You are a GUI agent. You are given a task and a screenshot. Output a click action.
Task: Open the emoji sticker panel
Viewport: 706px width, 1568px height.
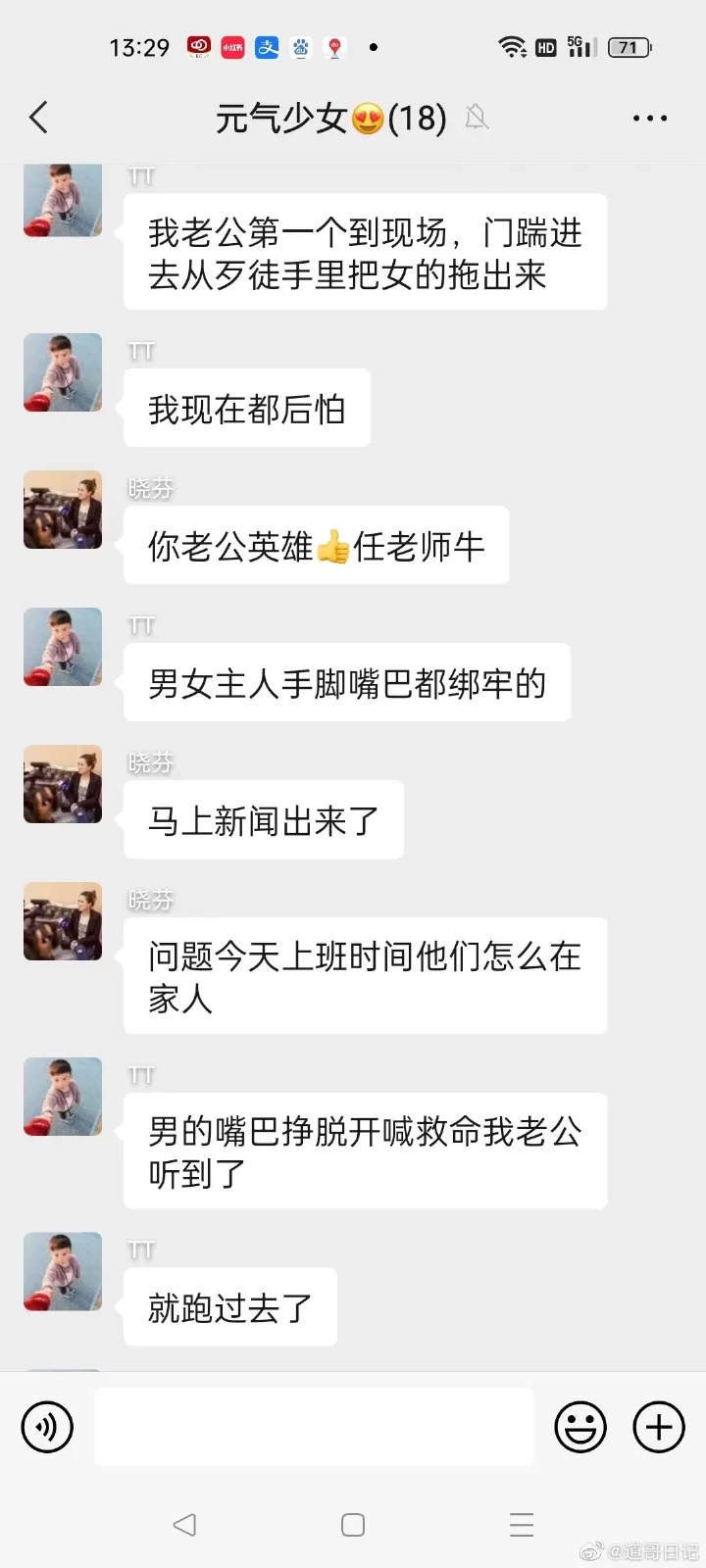580,1427
